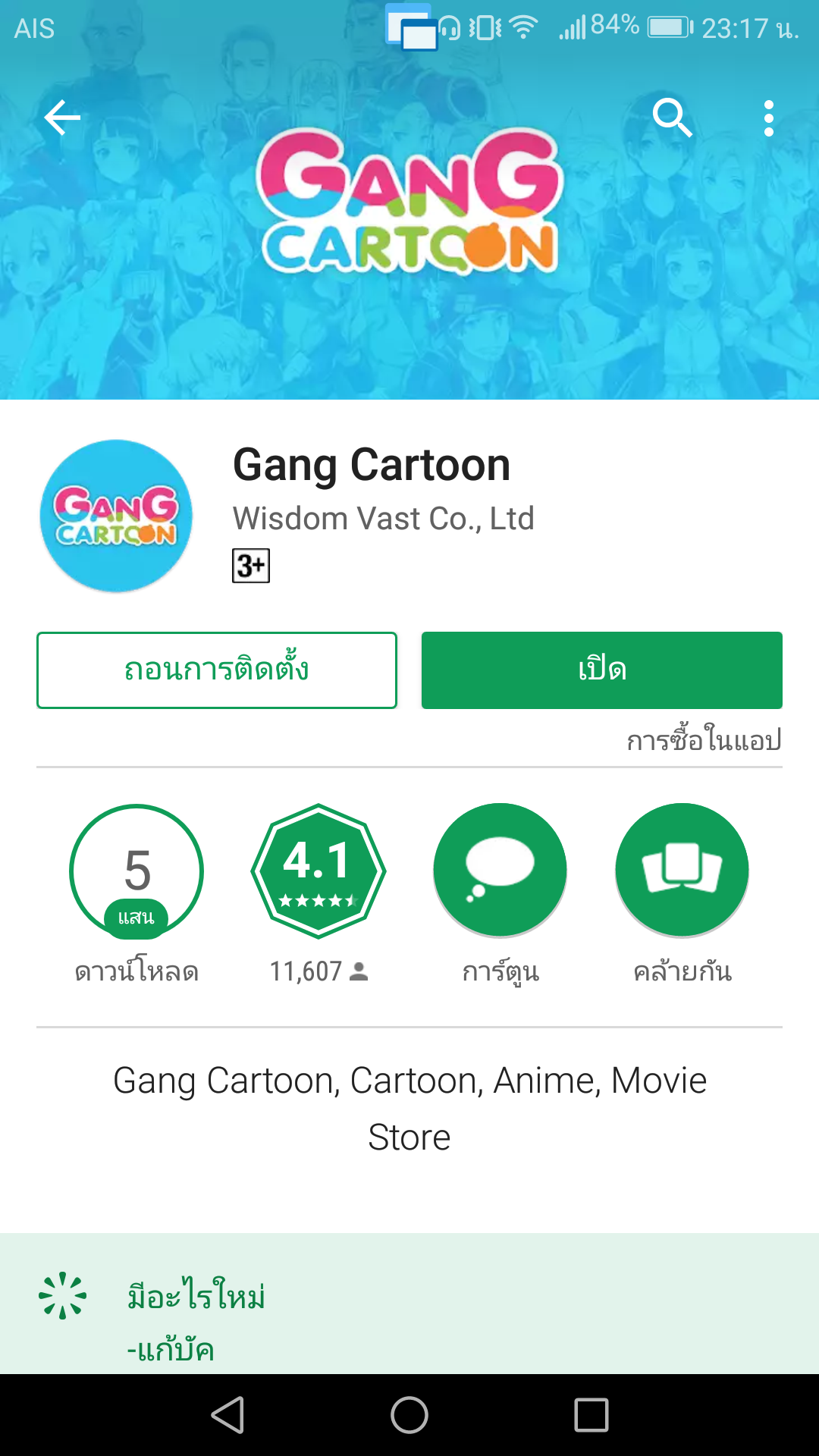The image size is (819, 1456).
Task: Go back using the top-left arrow
Action: [x=62, y=118]
